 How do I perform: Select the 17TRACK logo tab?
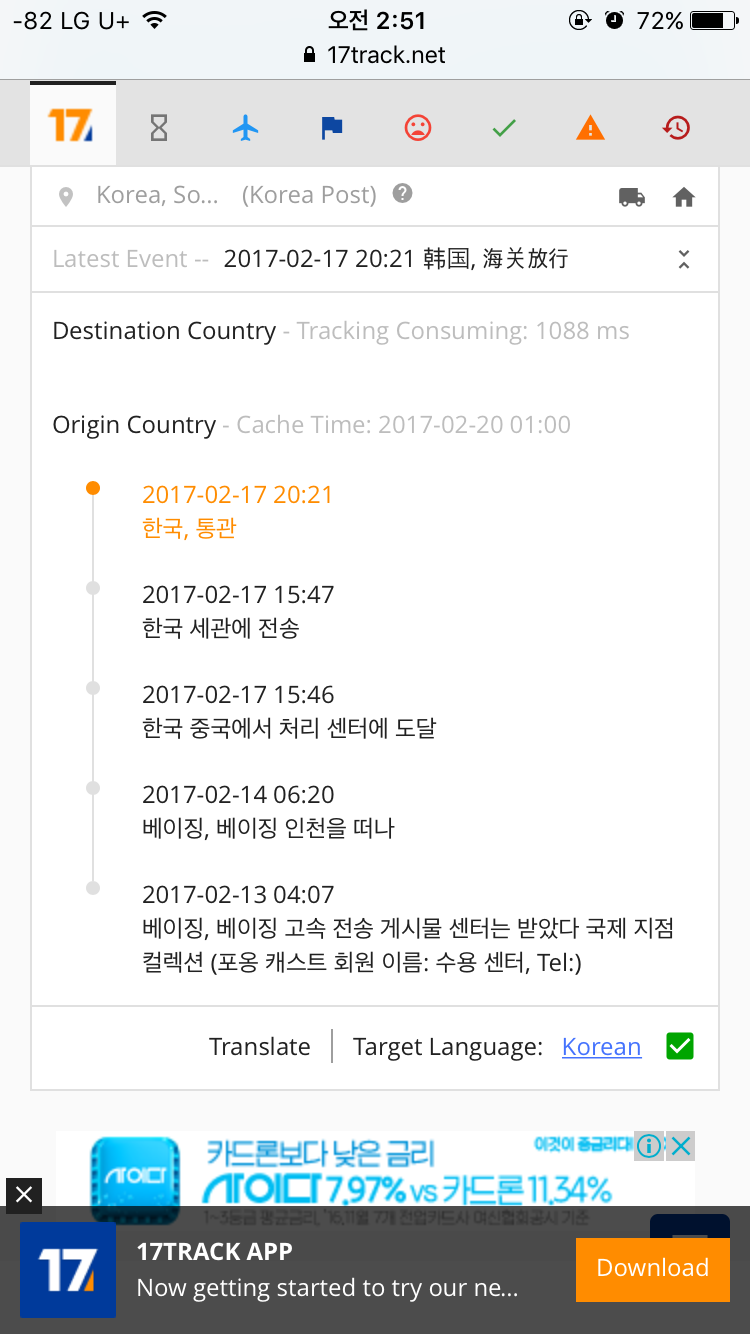coord(72,125)
